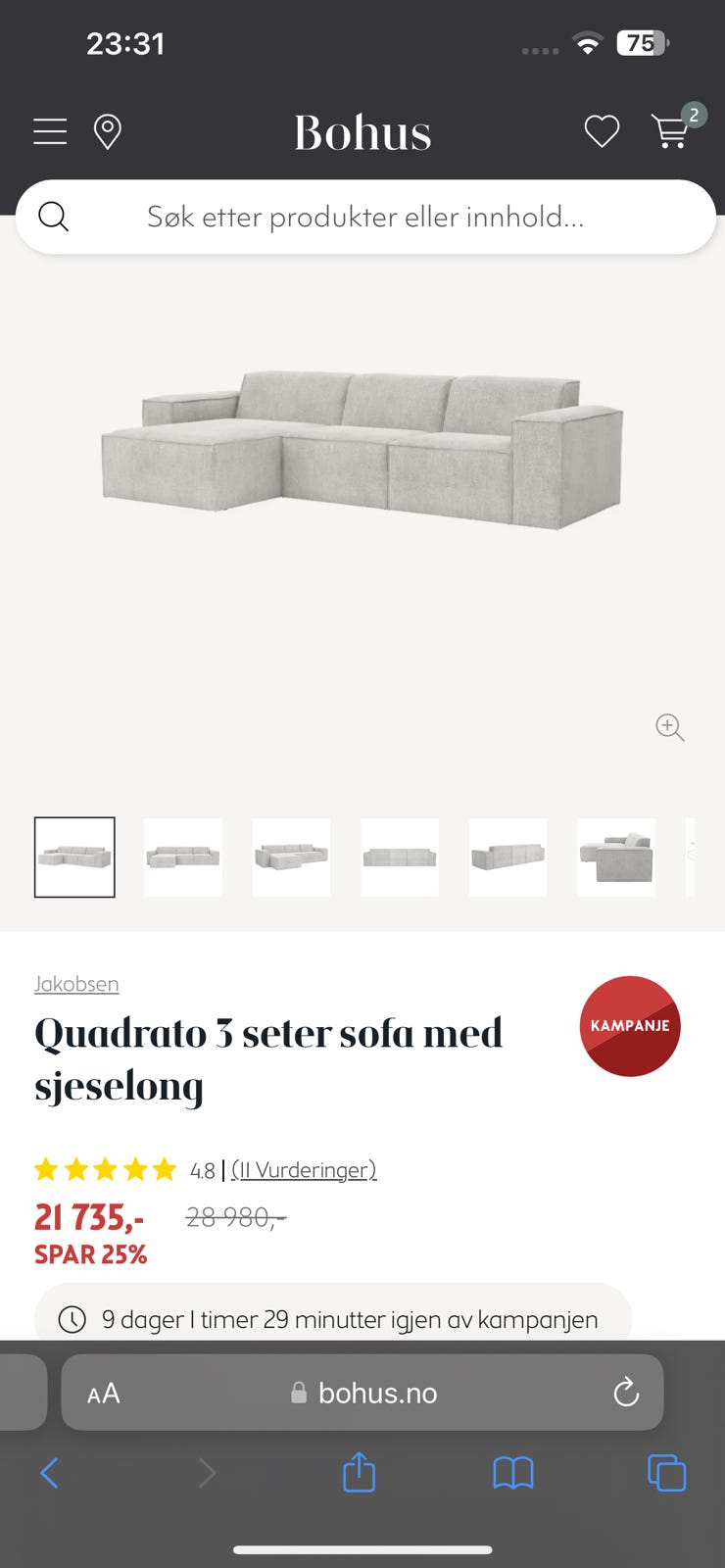Open Safari bookmarks

point(512,1472)
